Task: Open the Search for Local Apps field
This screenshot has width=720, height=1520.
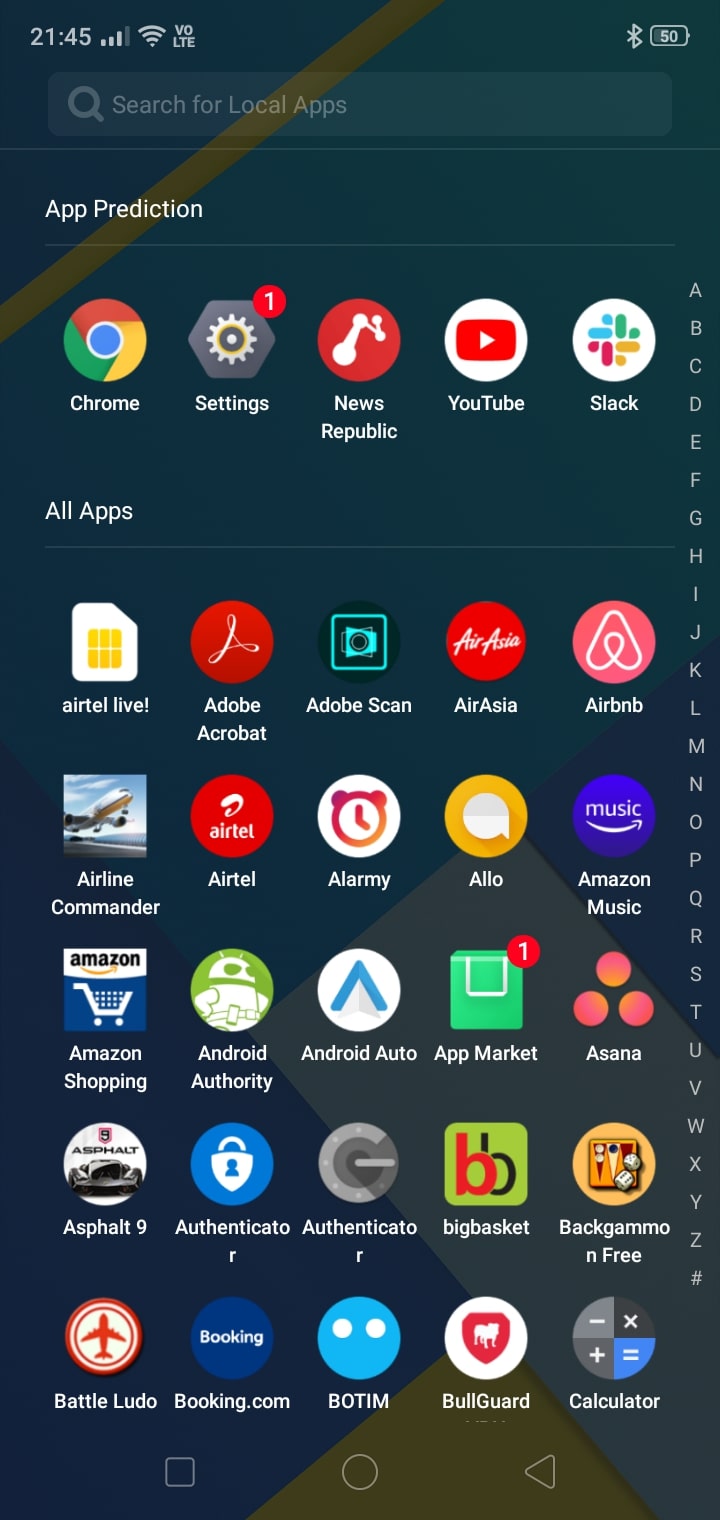Action: [x=360, y=104]
